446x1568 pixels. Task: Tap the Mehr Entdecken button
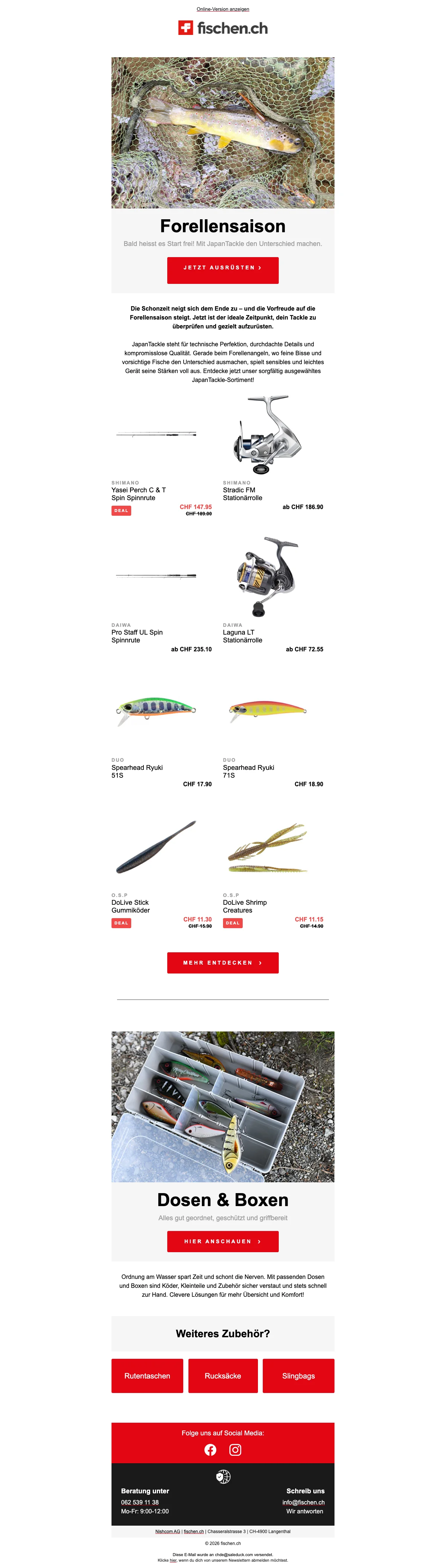coord(223,962)
